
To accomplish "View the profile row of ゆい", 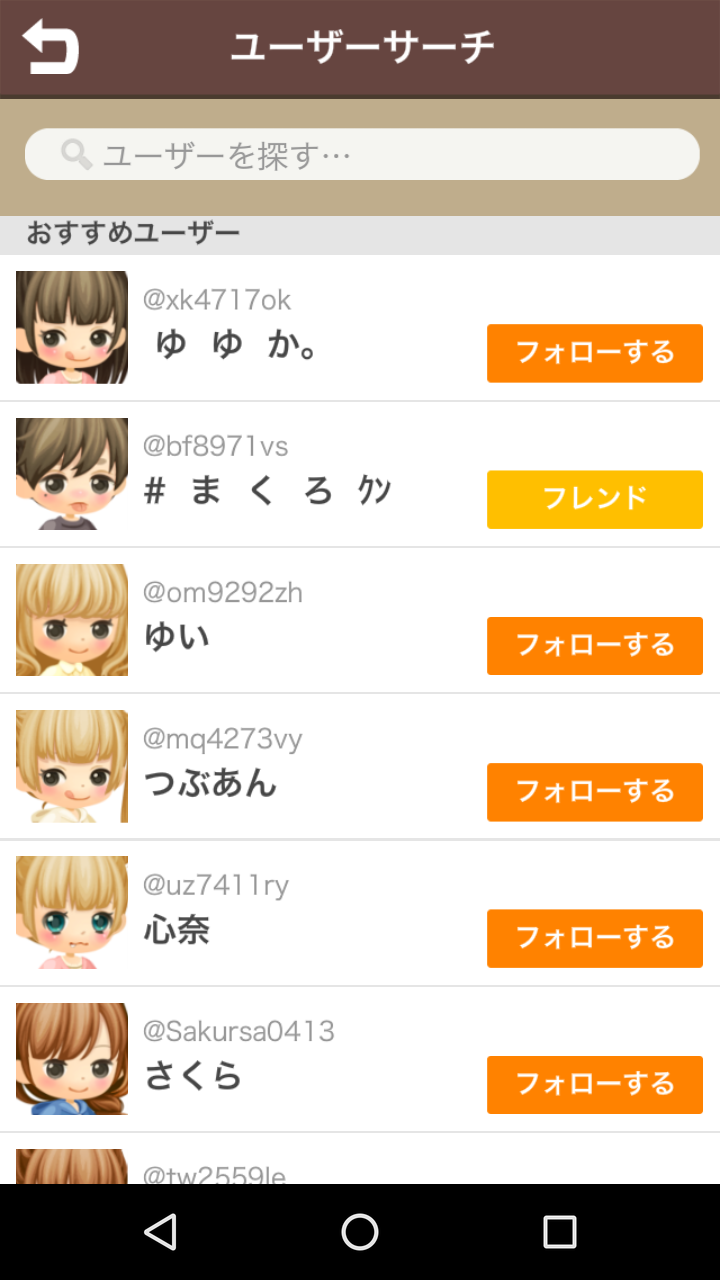I will coord(300,620).
